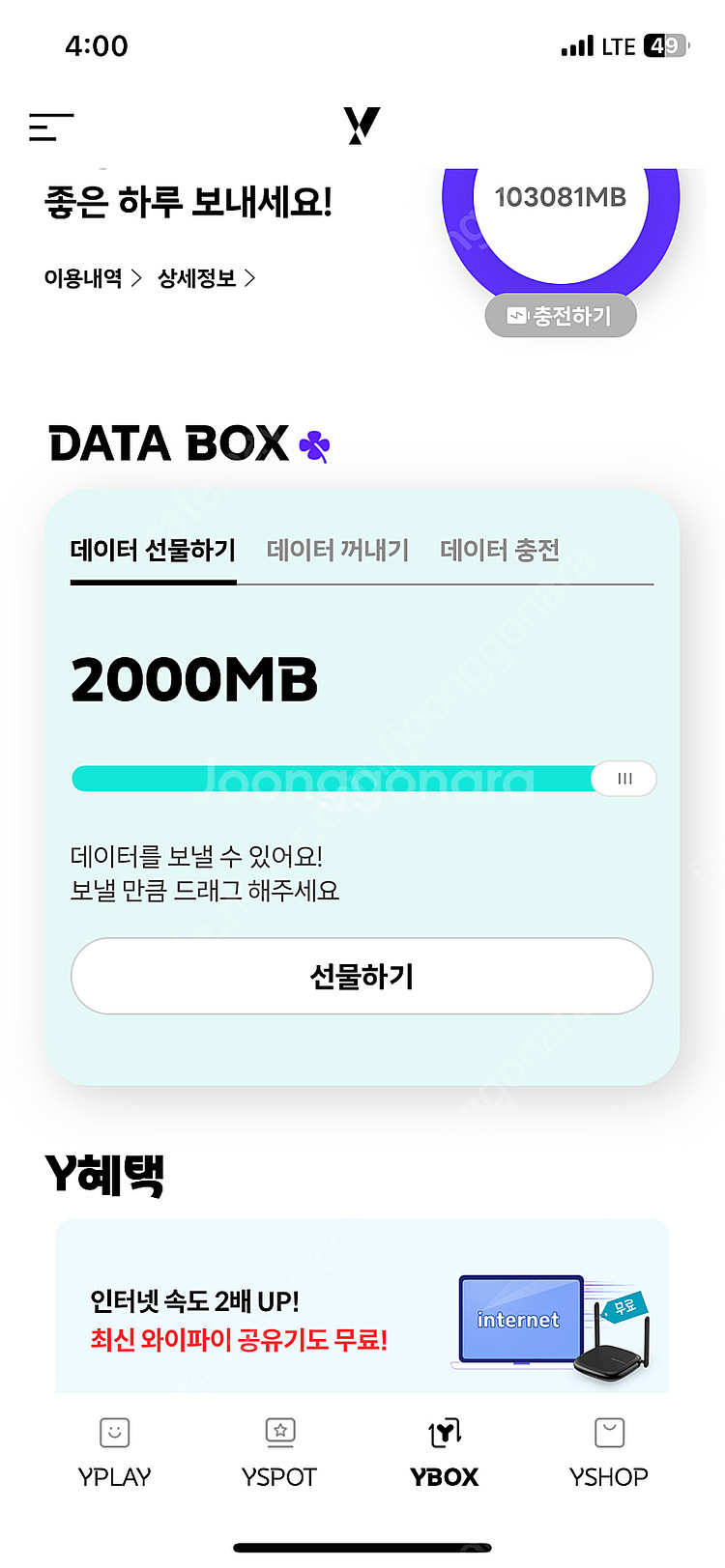The width and height of the screenshot is (725, 1568).
Task: Go to the YSHOP tab
Action: (x=609, y=1452)
